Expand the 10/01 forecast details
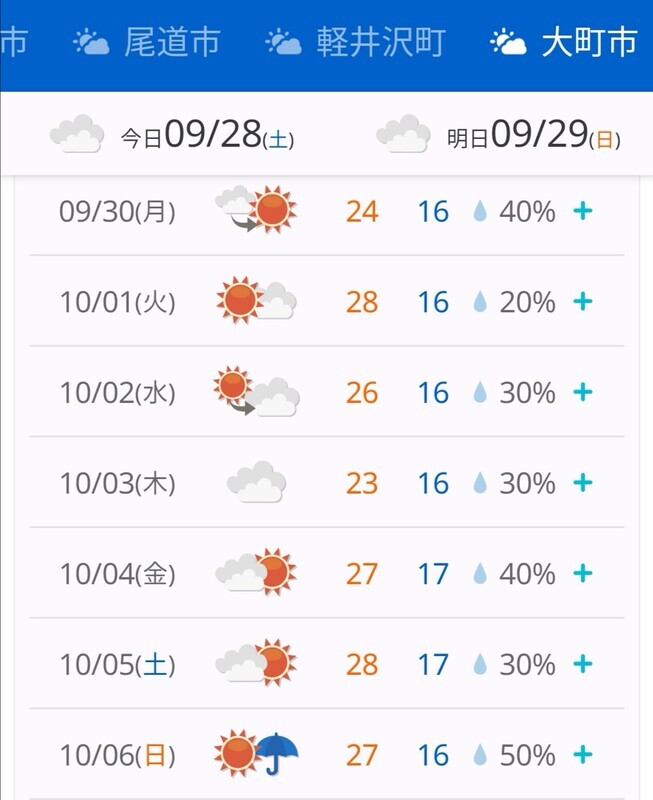Screen dimensions: 653x800 [x=582, y=301]
